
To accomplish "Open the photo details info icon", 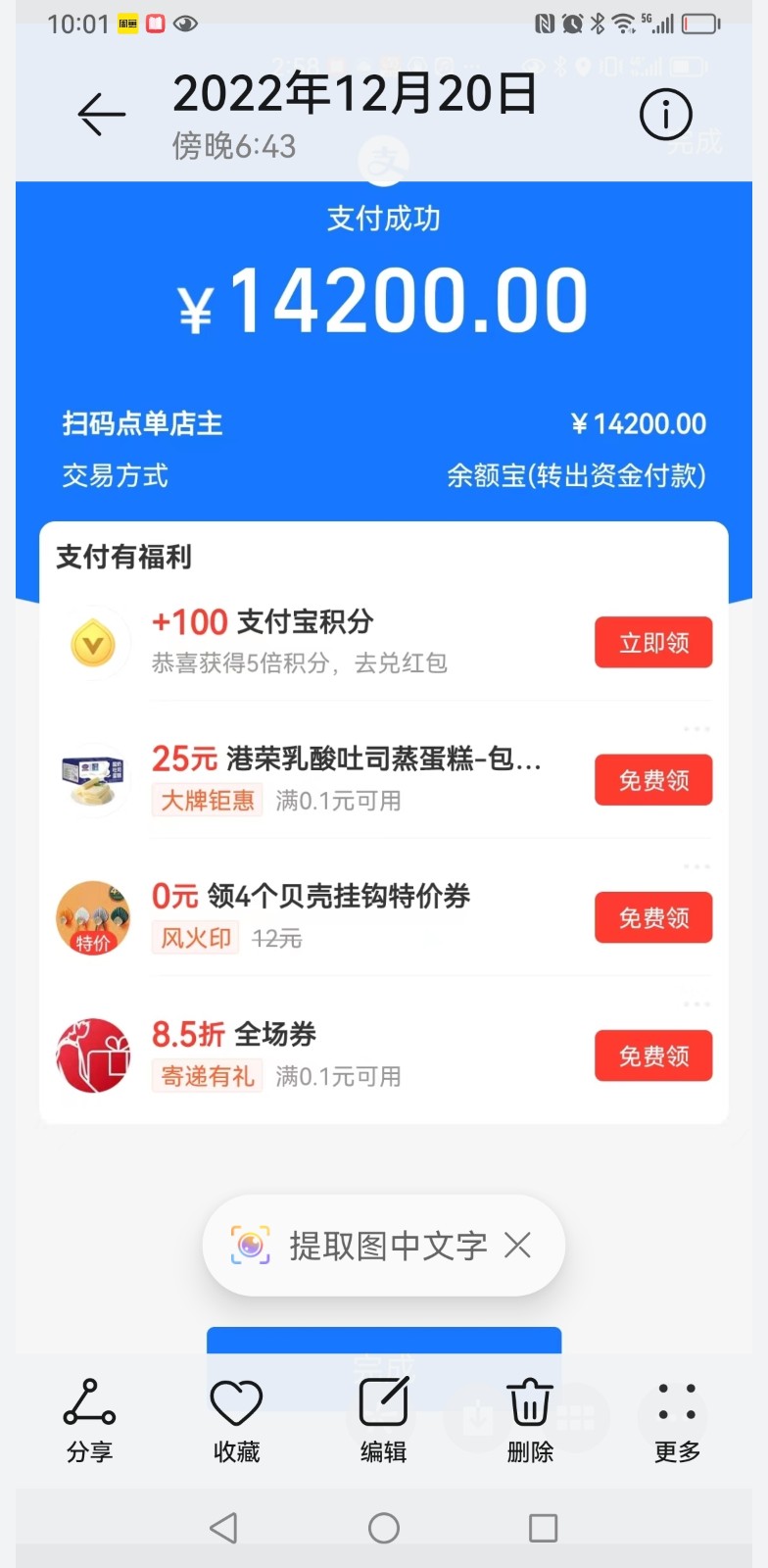I will point(666,115).
